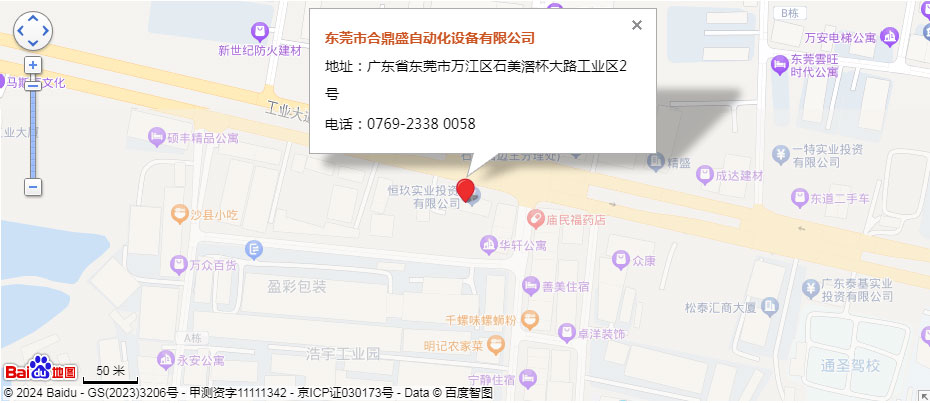Open the Baidu Maps logo link
Screen dimensions: 930x403
40,369
